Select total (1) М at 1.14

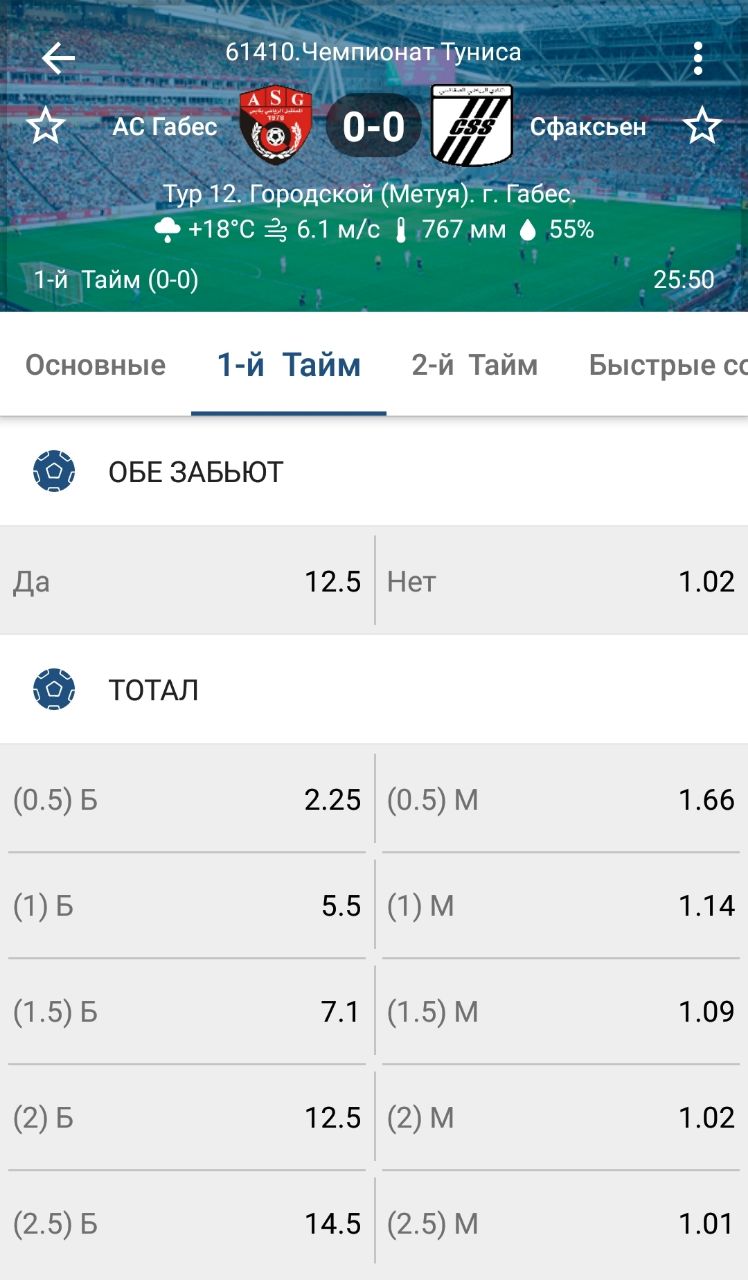(x=562, y=905)
